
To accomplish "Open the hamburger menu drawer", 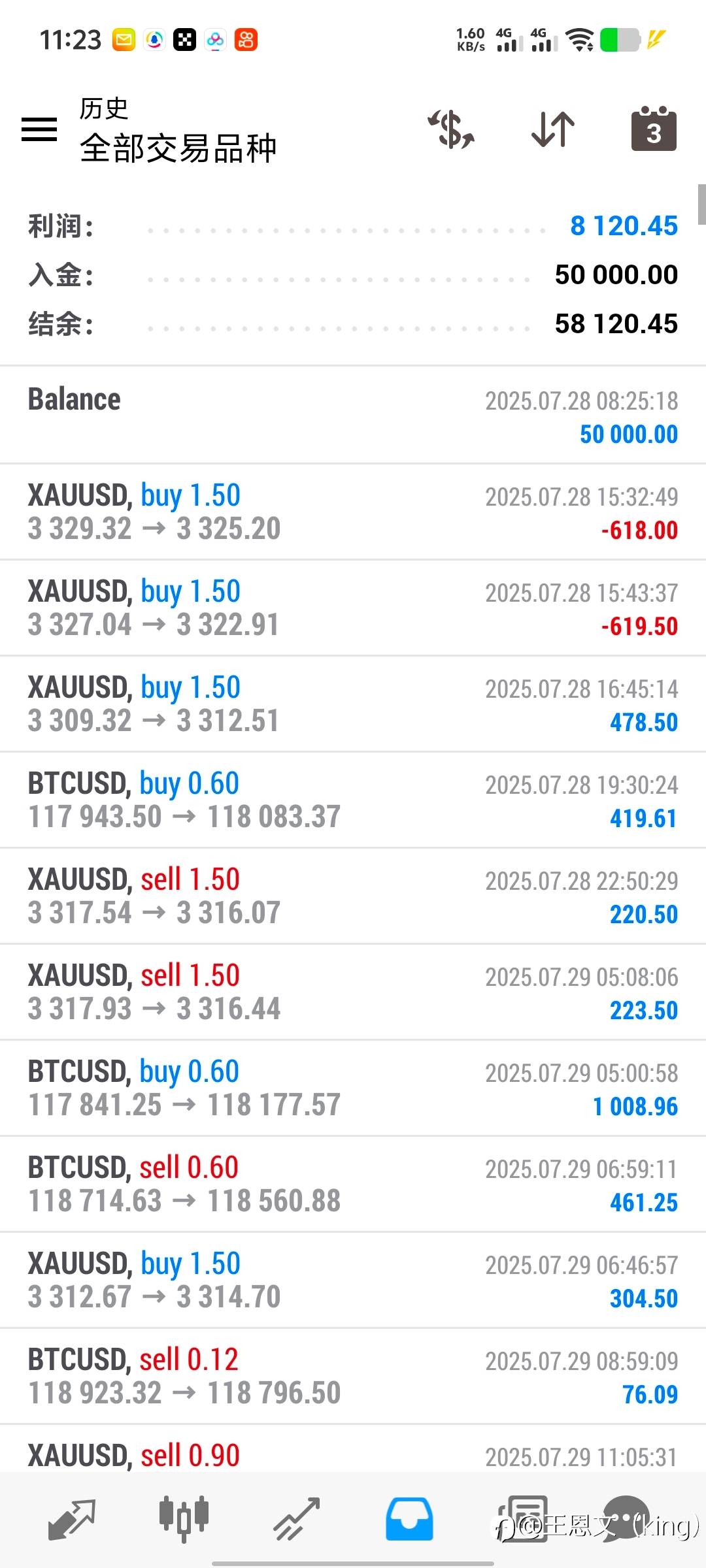I will [x=39, y=129].
